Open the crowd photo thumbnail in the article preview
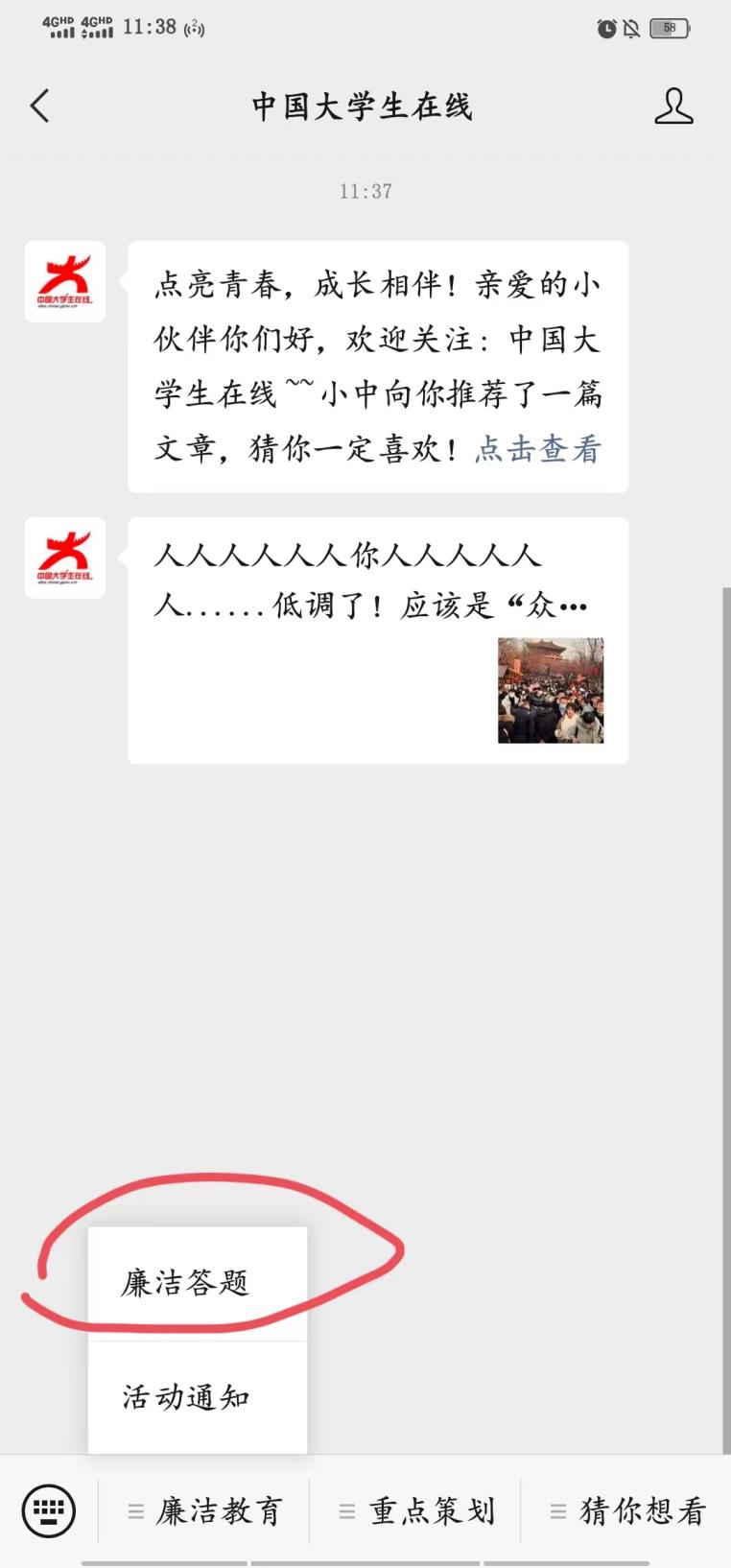The height and width of the screenshot is (1568, 731). point(552,689)
